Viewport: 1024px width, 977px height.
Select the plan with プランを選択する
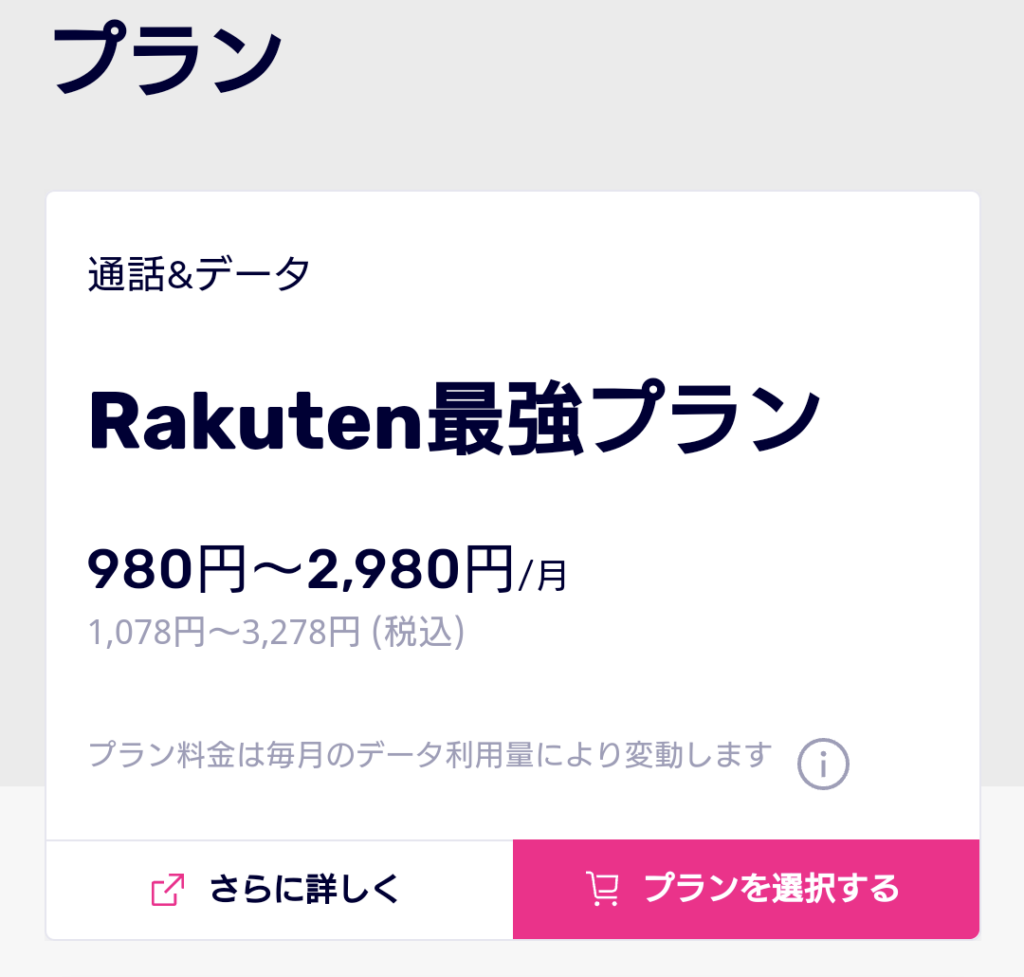pyautogui.click(x=745, y=889)
